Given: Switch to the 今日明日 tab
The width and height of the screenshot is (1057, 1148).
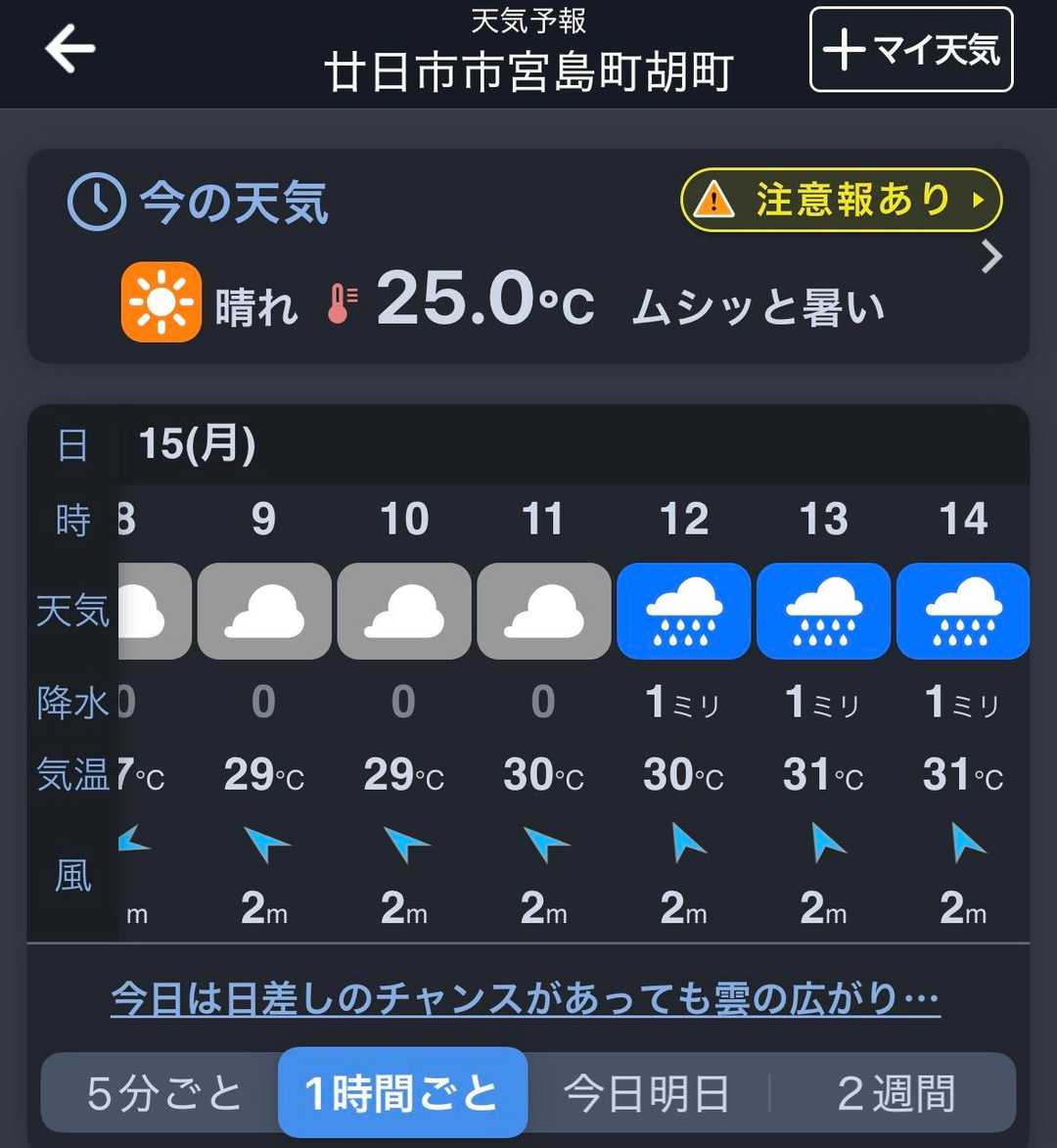Looking at the screenshot, I should click(x=647, y=1092).
